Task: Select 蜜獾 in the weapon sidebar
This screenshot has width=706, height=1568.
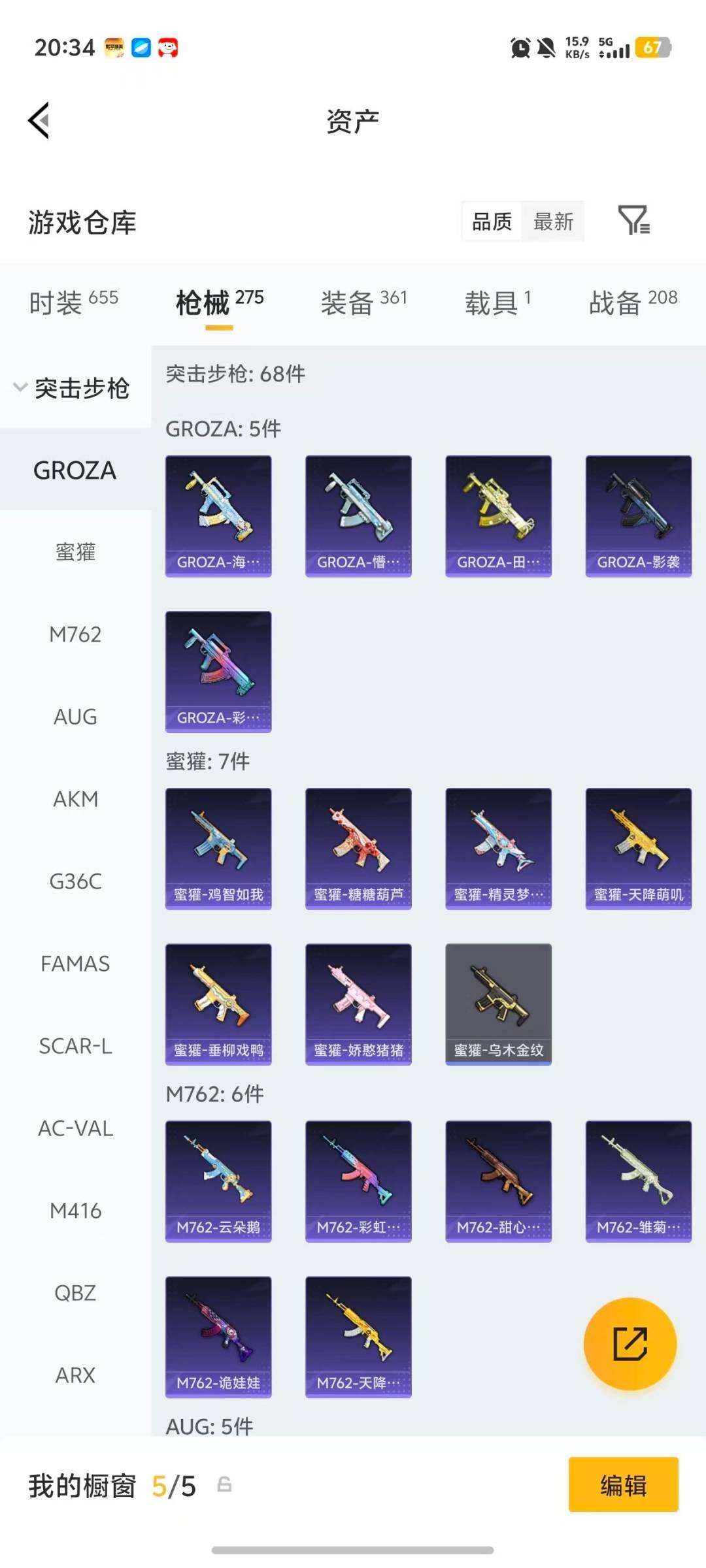Action: coord(75,552)
